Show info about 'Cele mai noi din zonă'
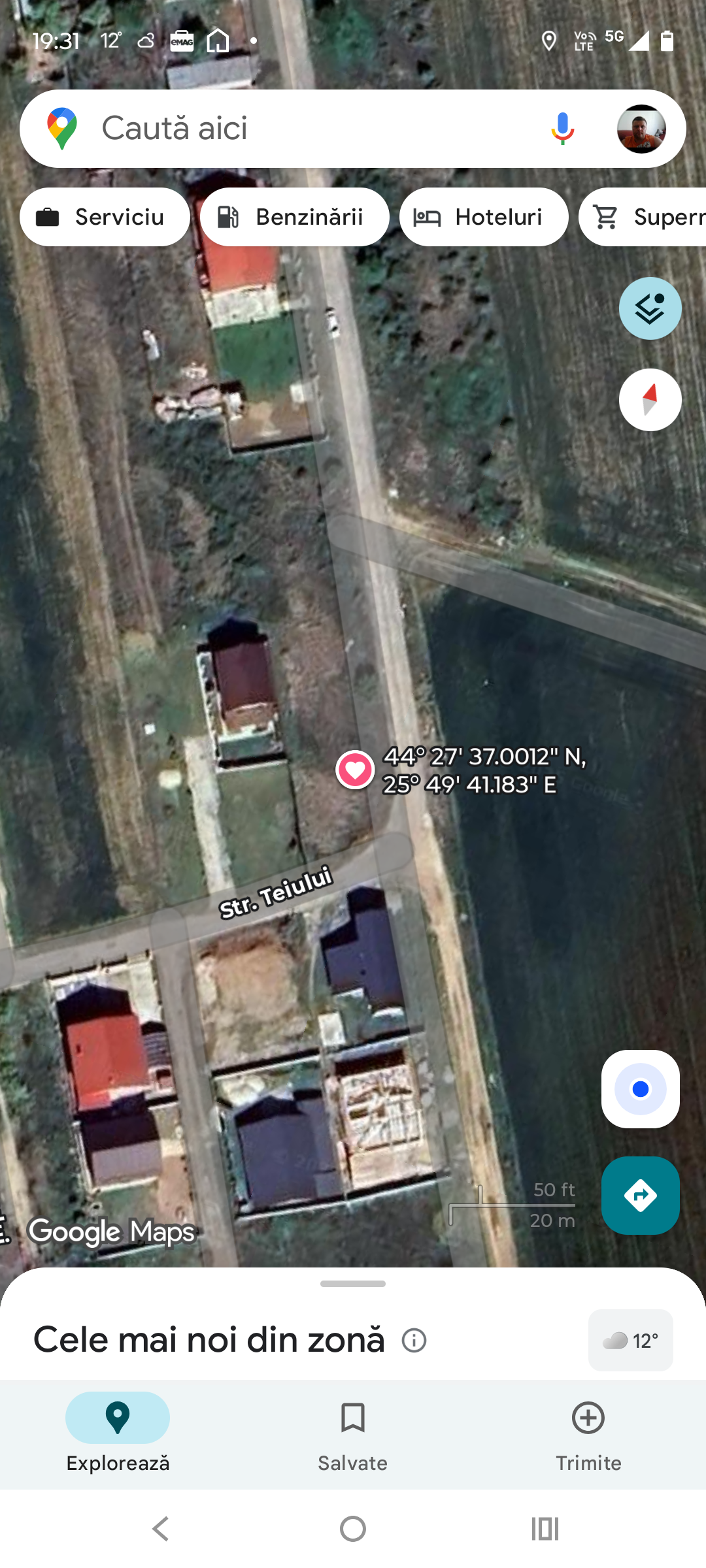The image size is (706, 1568). point(414,1341)
